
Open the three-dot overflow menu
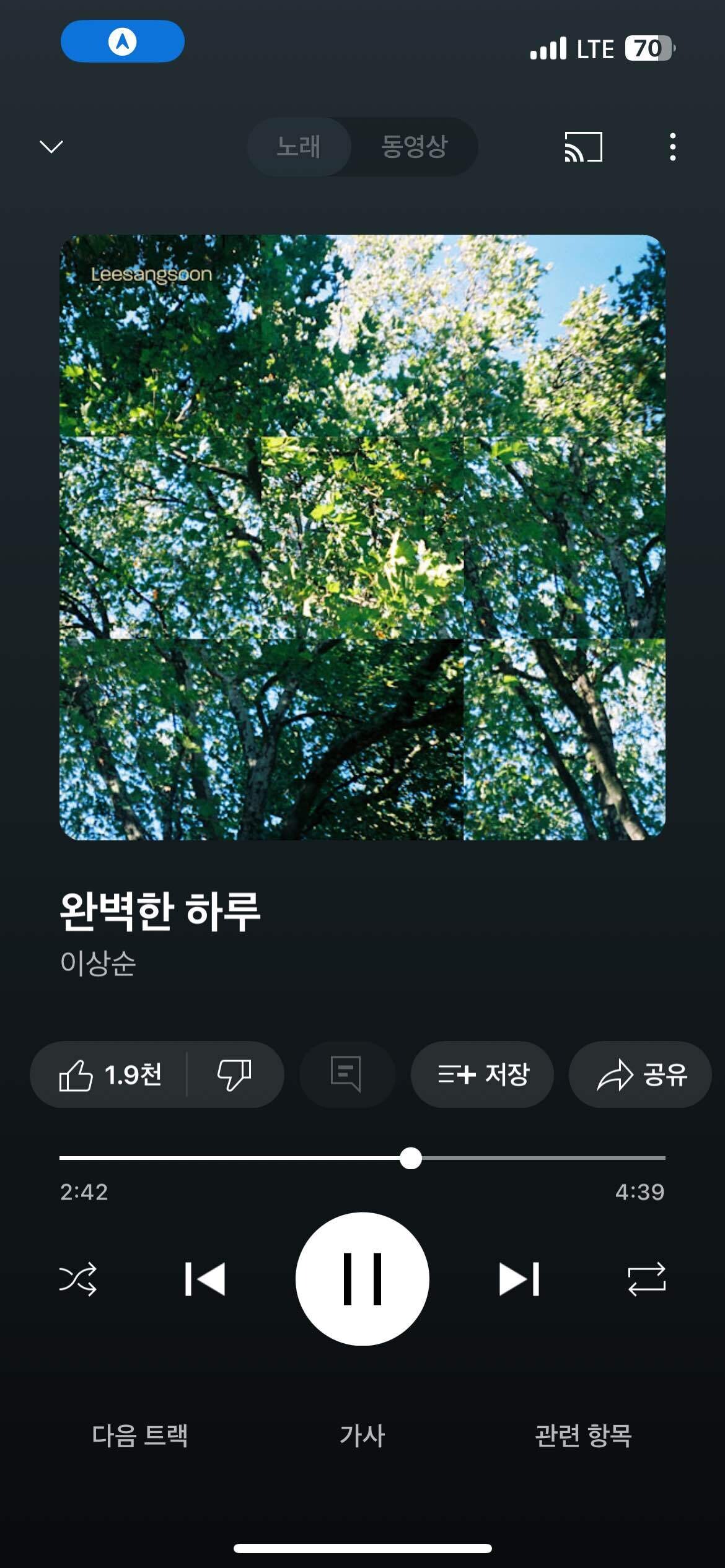pyautogui.click(x=674, y=147)
